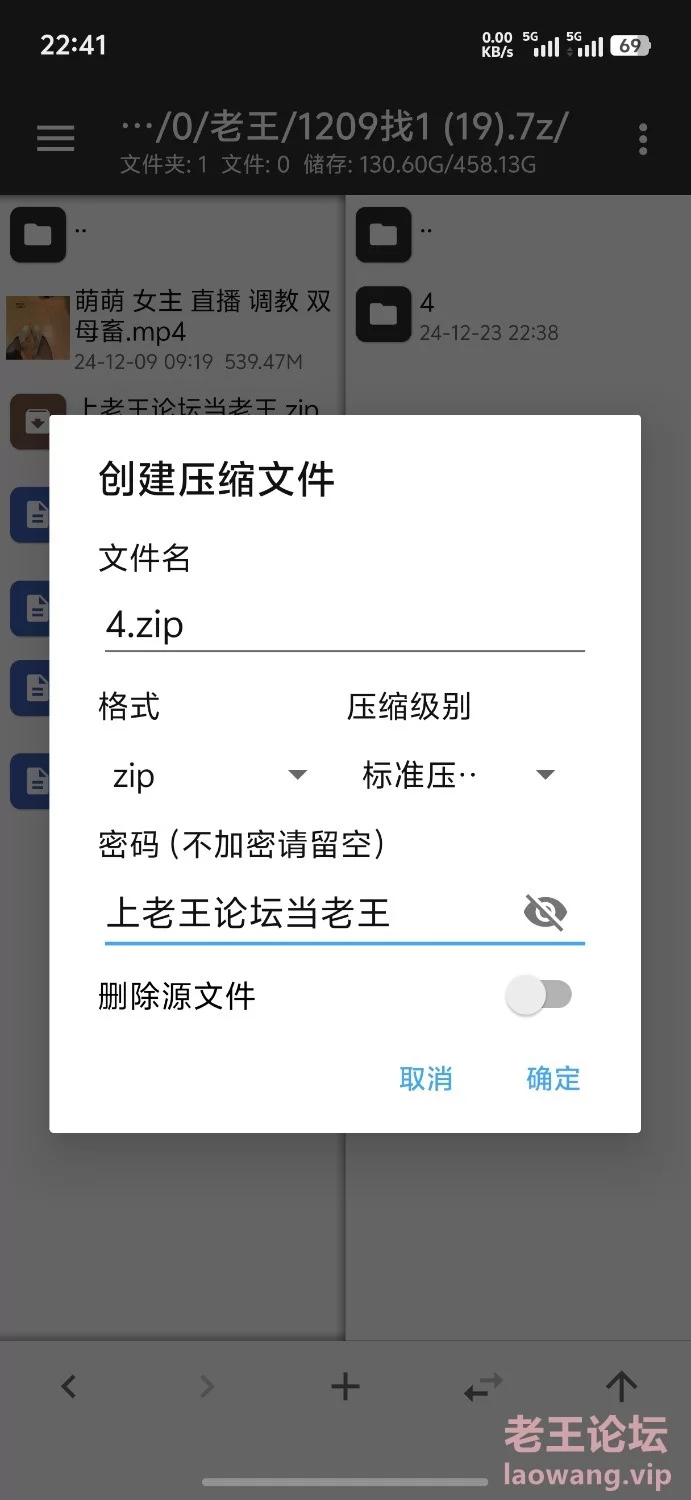Open the zip format dropdown

(x=209, y=776)
